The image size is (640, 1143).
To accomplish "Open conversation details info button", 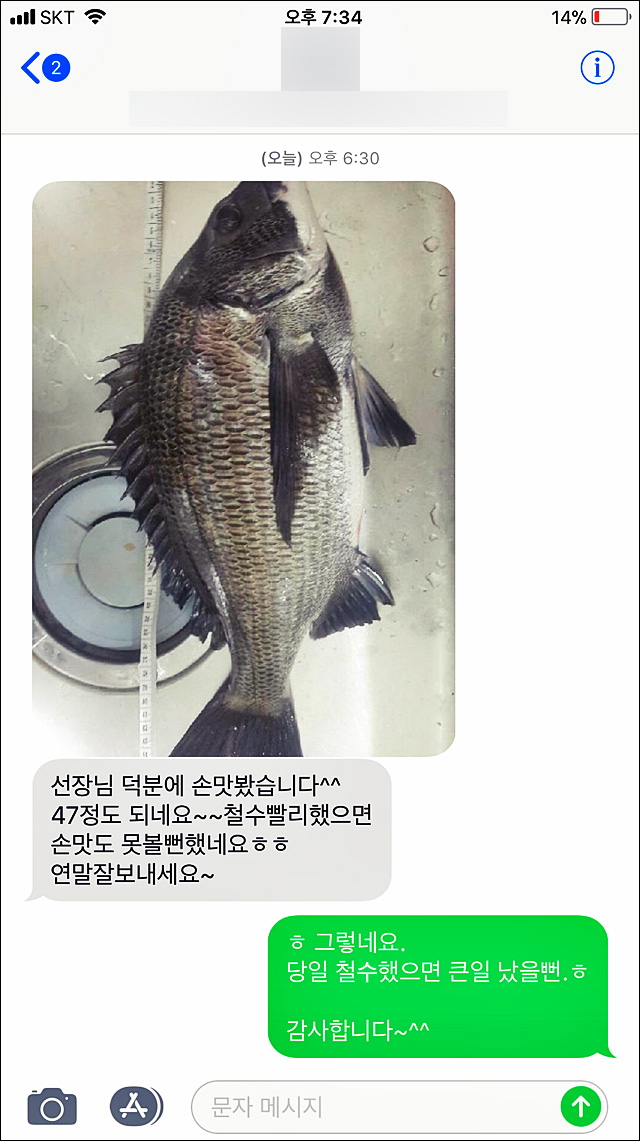I will point(597,67).
